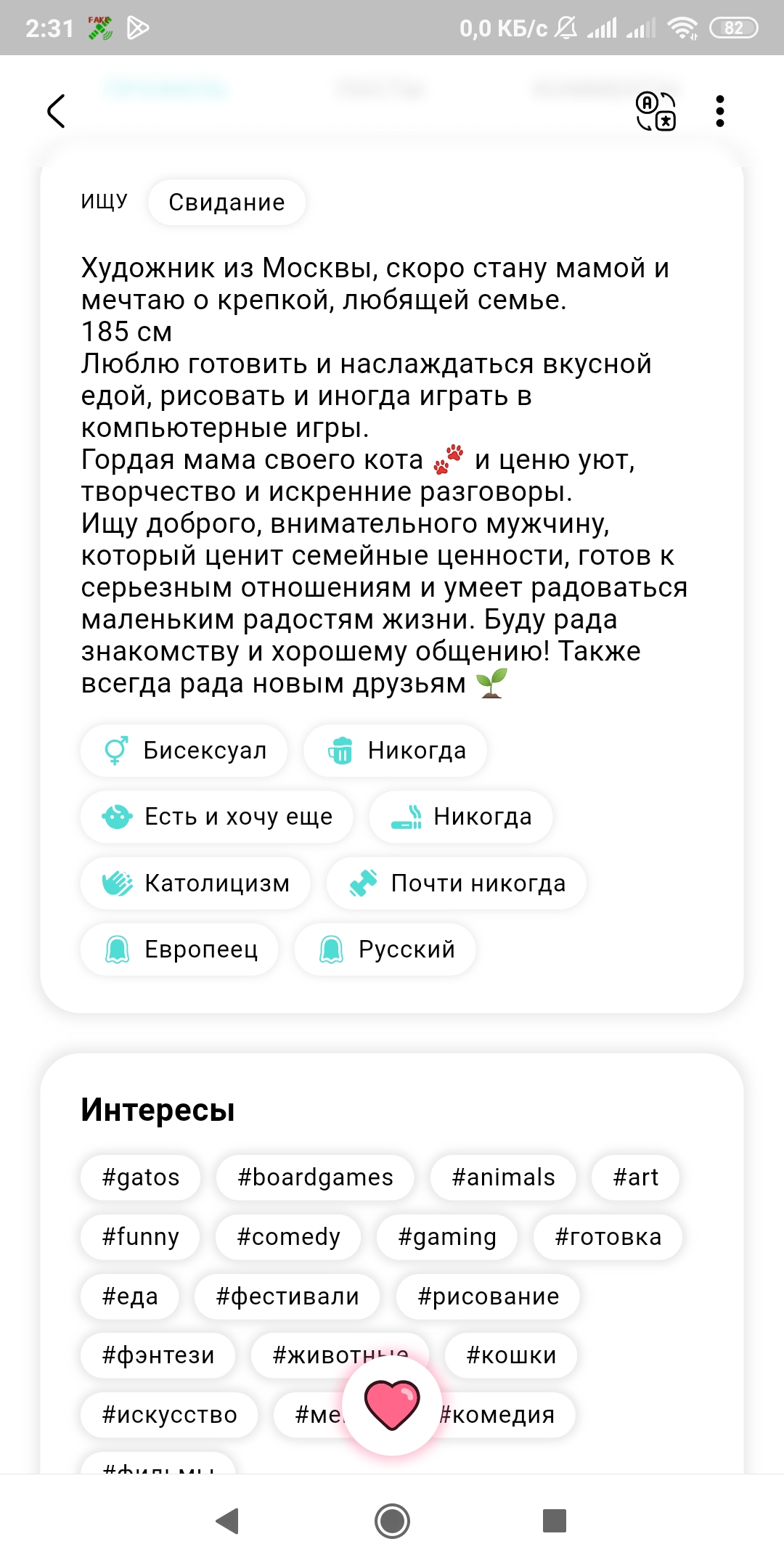Image resolution: width=784 pixels, height=1568 pixels.
Task: Translate the profile text
Action: pos(656,111)
